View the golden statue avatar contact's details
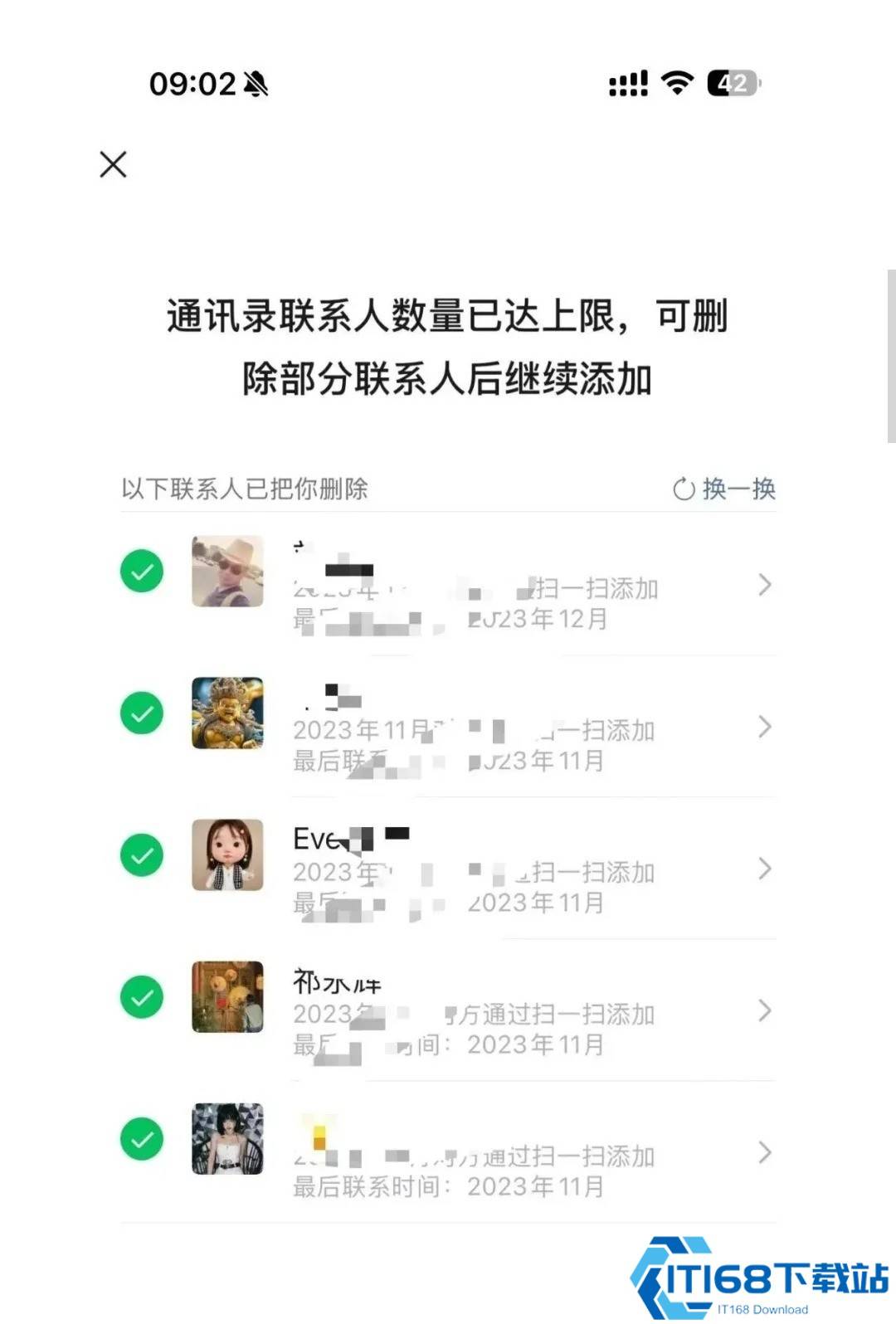Viewport: 896px width, 1324px height. pyautogui.click(x=764, y=727)
